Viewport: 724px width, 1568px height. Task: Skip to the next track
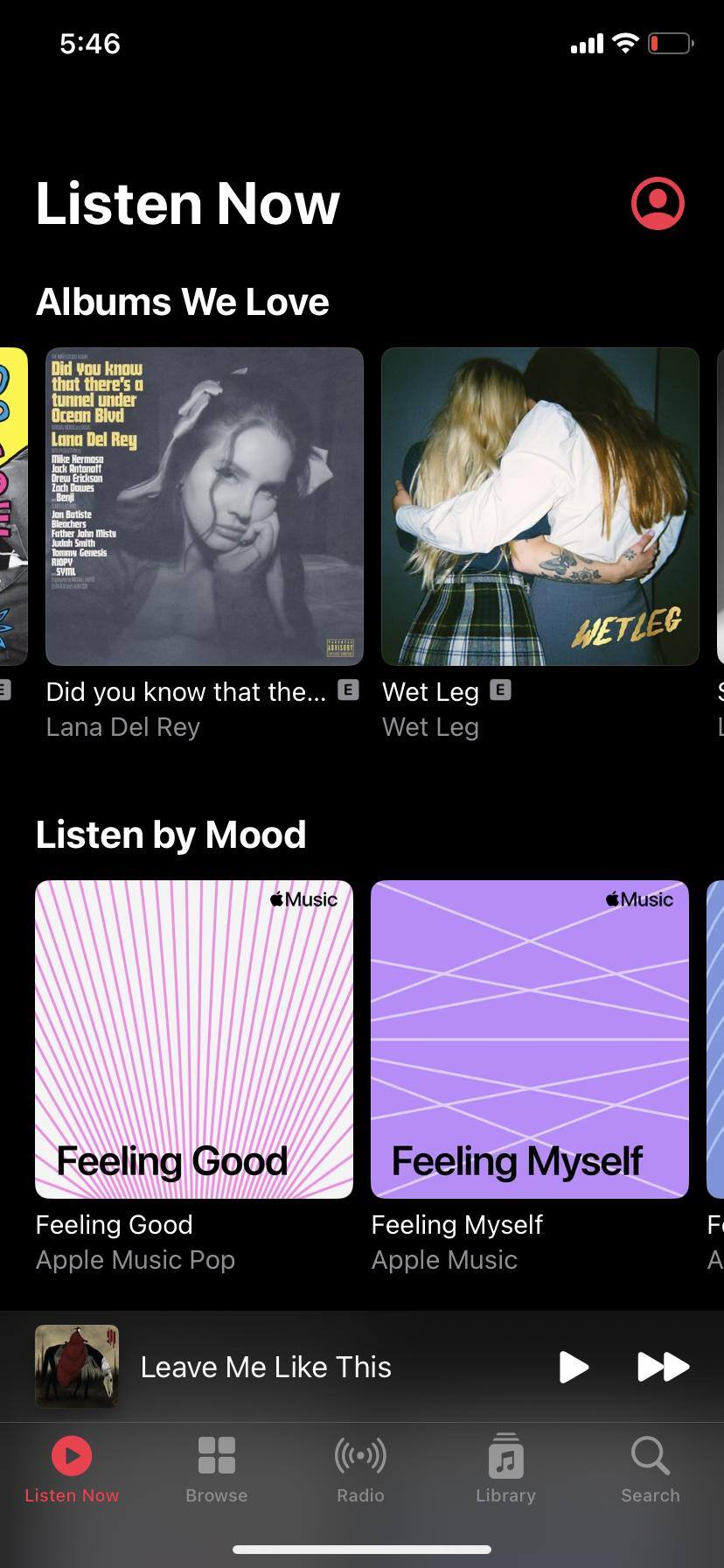(x=663, y=1367)
